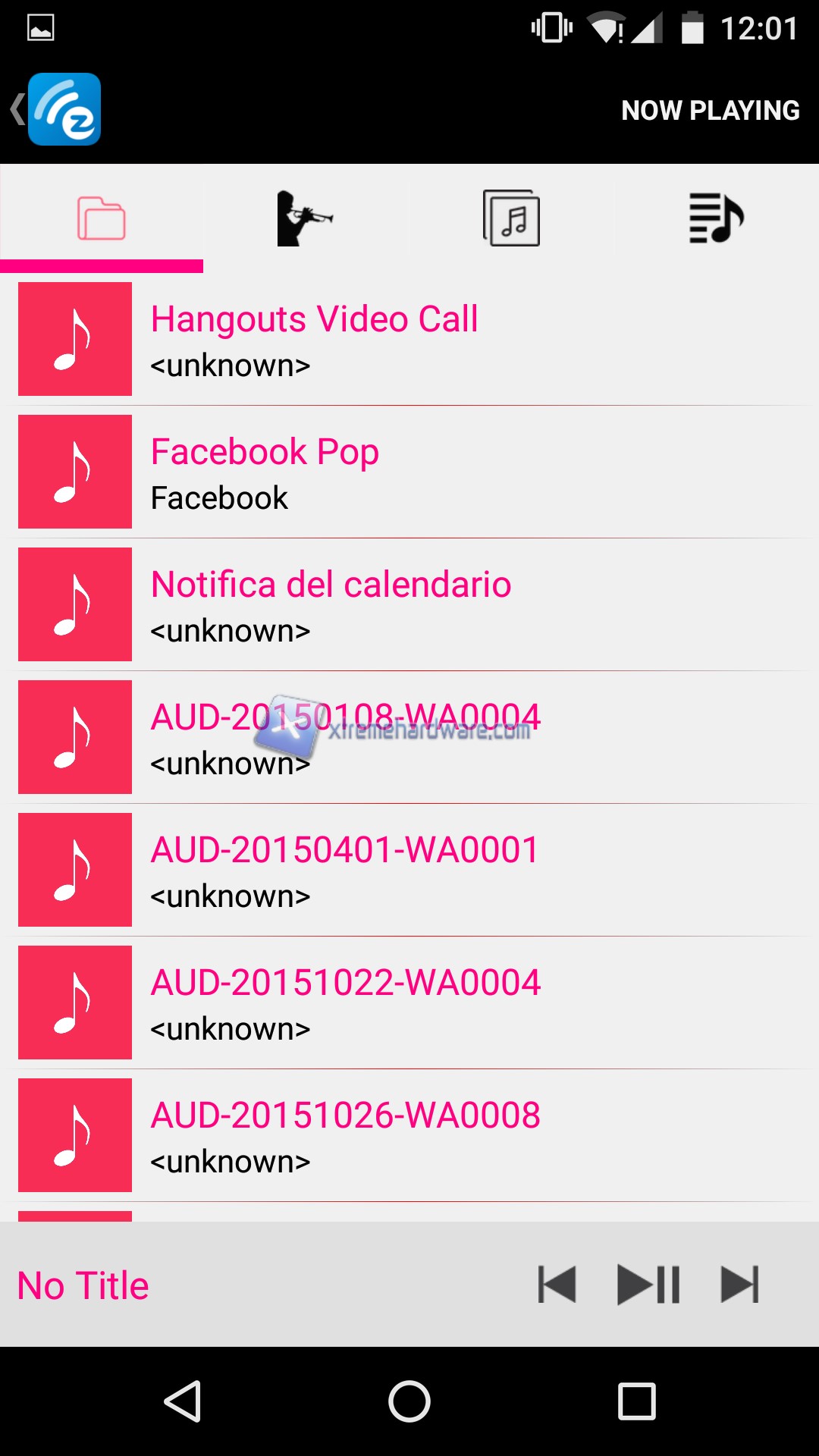Switch to the albums tab
Screen dimensions: 819x1456
(511, 218)
